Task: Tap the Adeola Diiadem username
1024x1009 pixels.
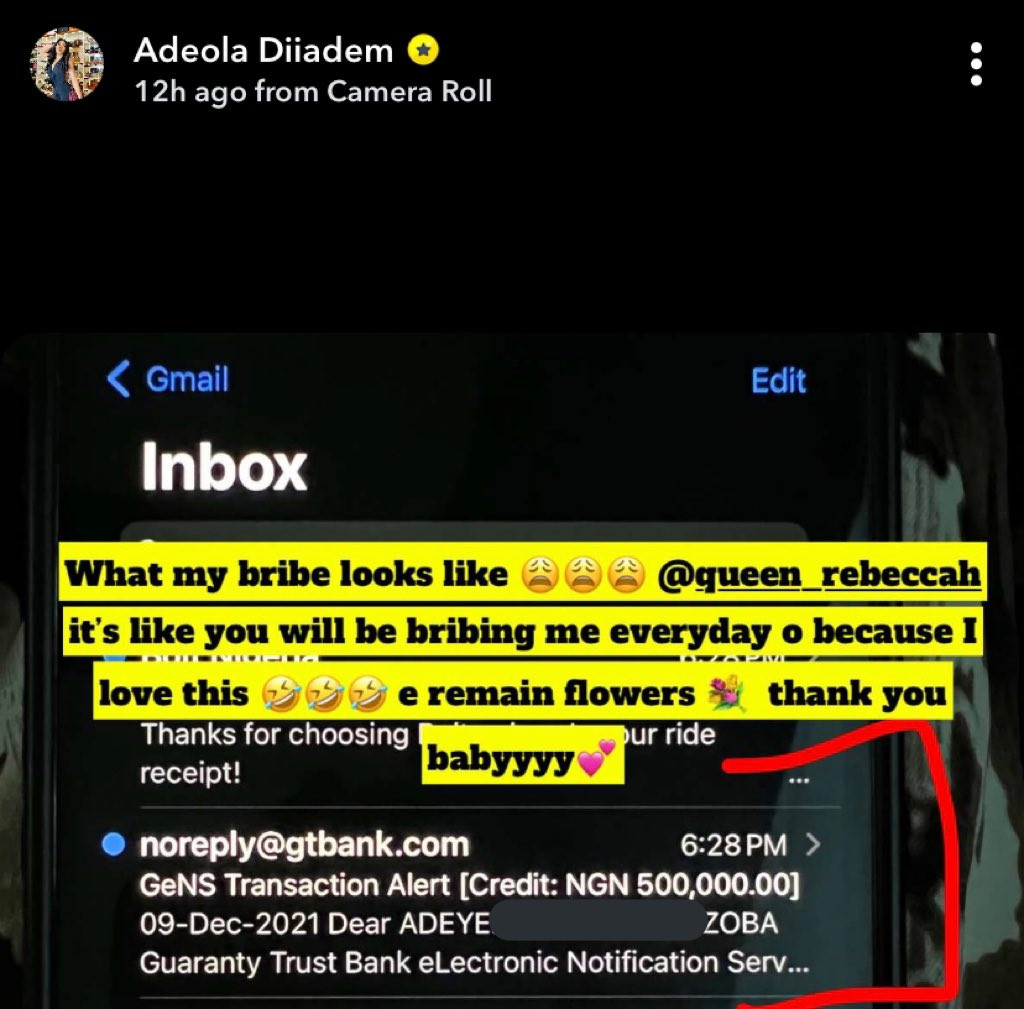Action: pos(263,49)
